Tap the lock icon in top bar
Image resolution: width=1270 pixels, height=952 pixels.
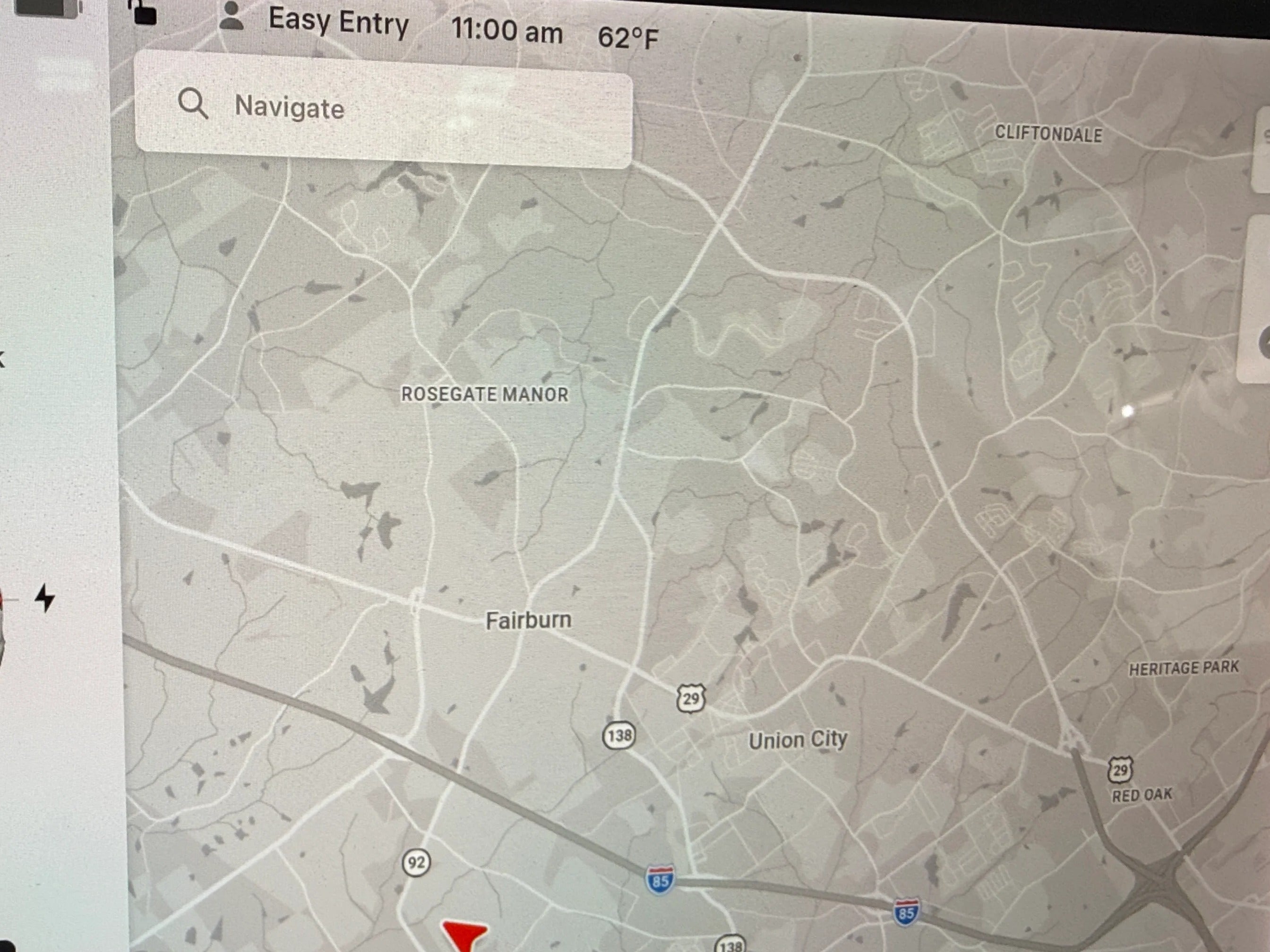pos(143,13)
